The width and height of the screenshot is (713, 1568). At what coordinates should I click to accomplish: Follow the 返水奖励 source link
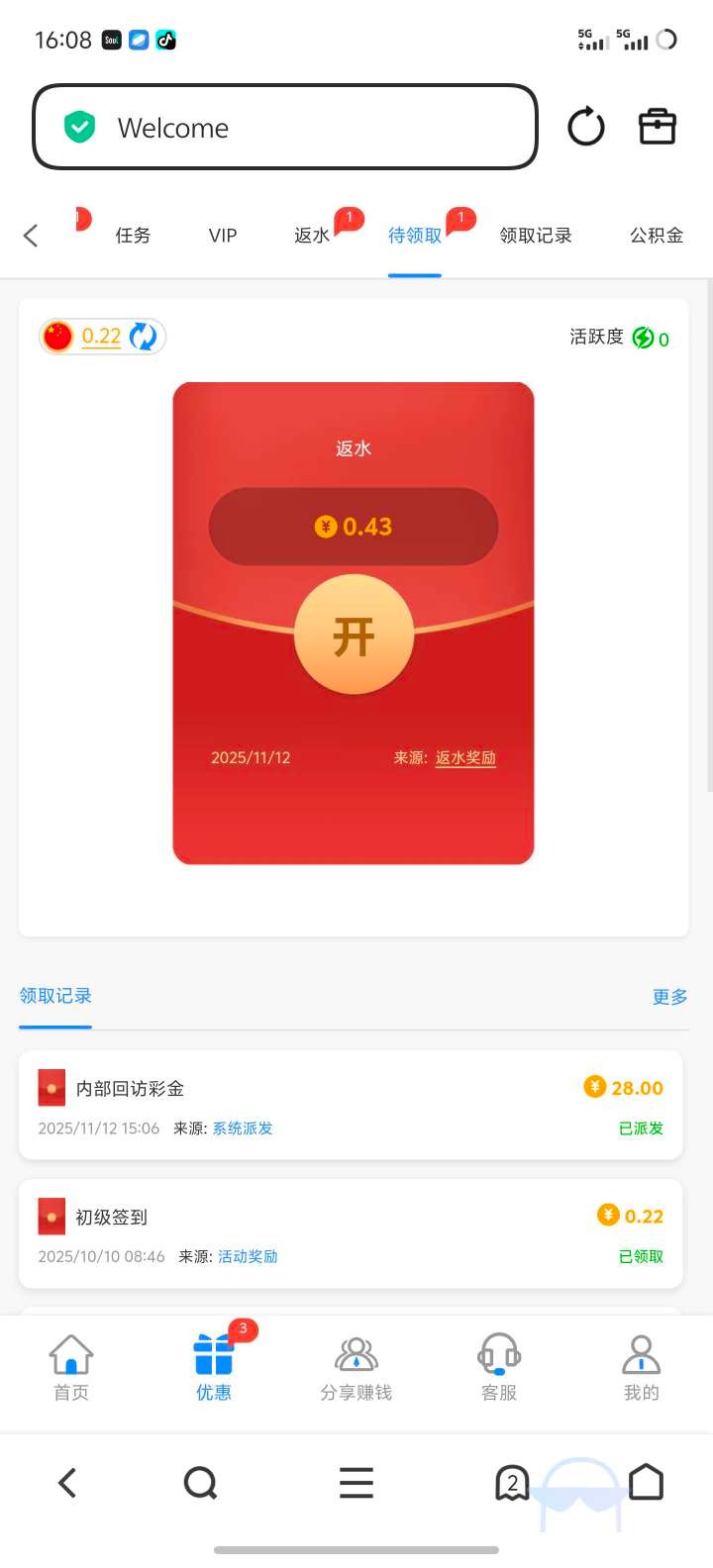[465, 758]
